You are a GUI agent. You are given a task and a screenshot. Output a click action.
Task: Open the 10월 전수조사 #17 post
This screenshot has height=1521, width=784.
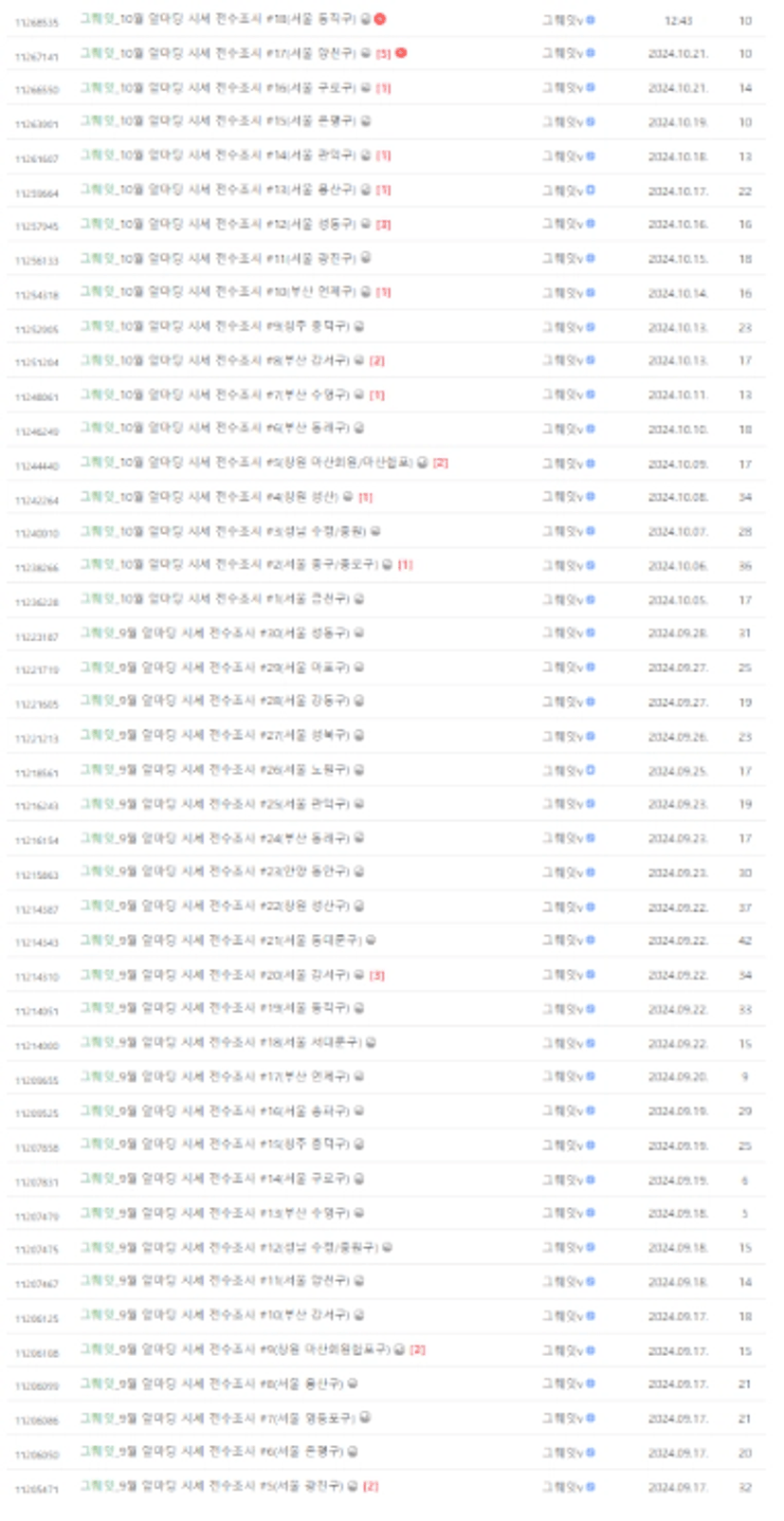[x=218, y=53]
